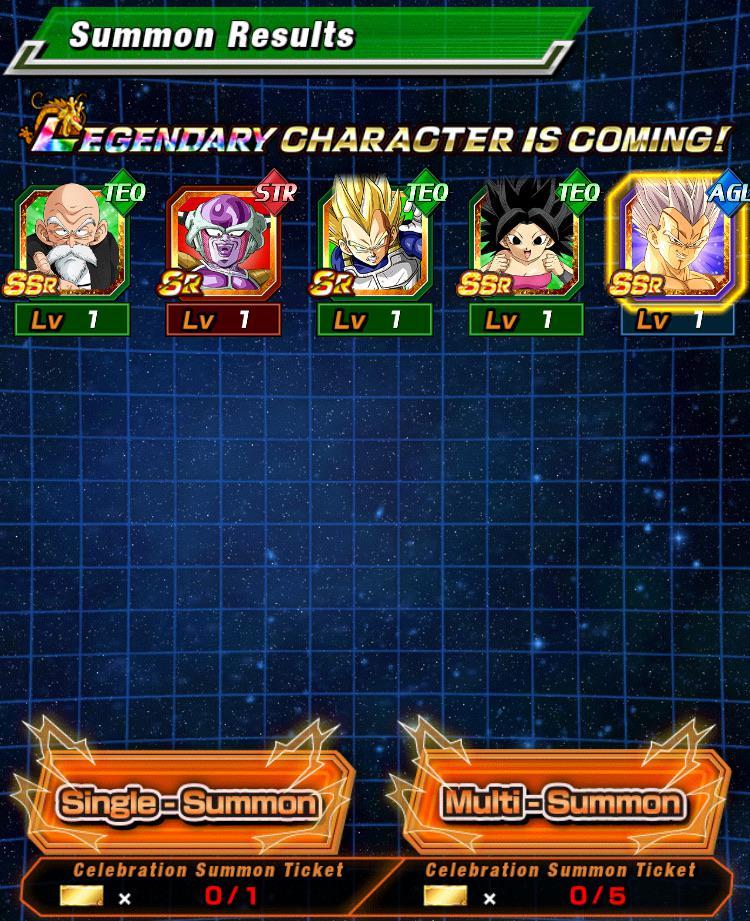Tap the Single-Summon button
This screenshot has height=921, width=750.
click(188, 801)
